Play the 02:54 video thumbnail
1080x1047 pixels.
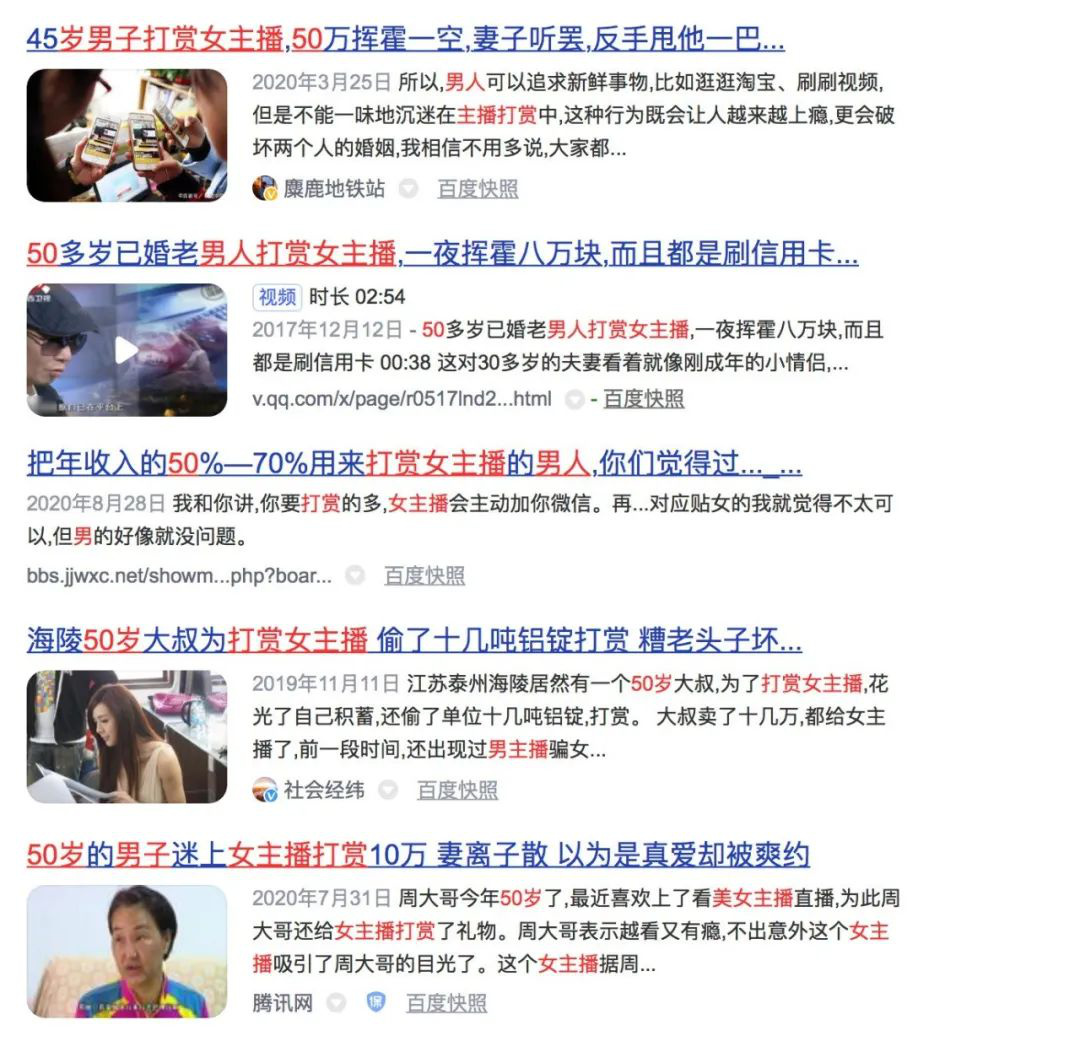tap(126, 349)
